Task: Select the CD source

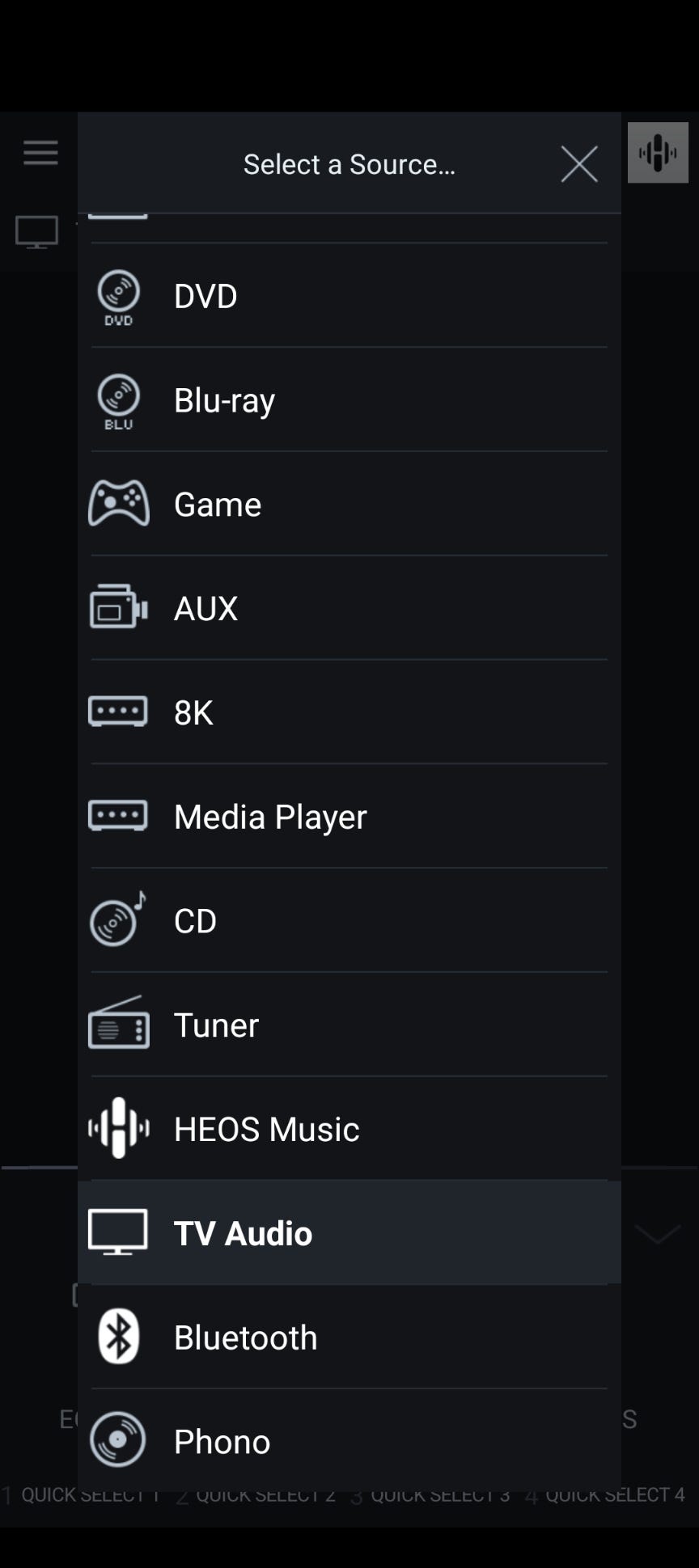Action: 349,920
